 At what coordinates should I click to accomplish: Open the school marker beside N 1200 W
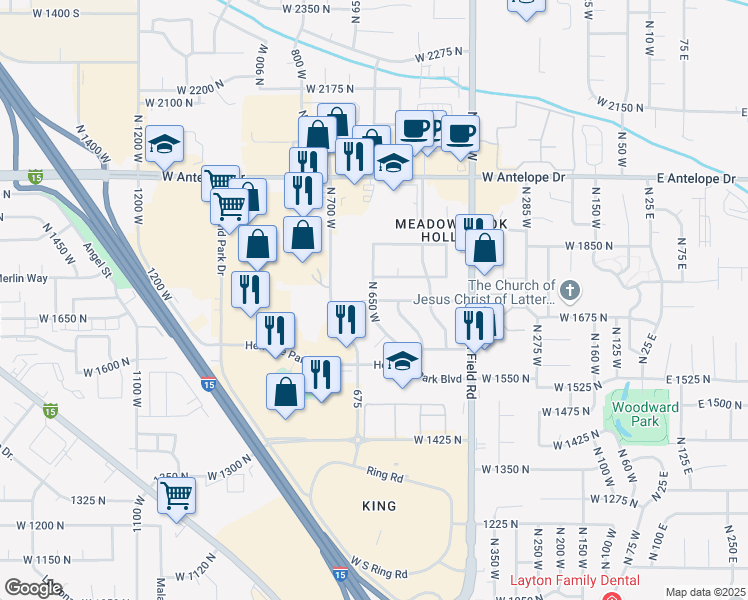[165, 144]
